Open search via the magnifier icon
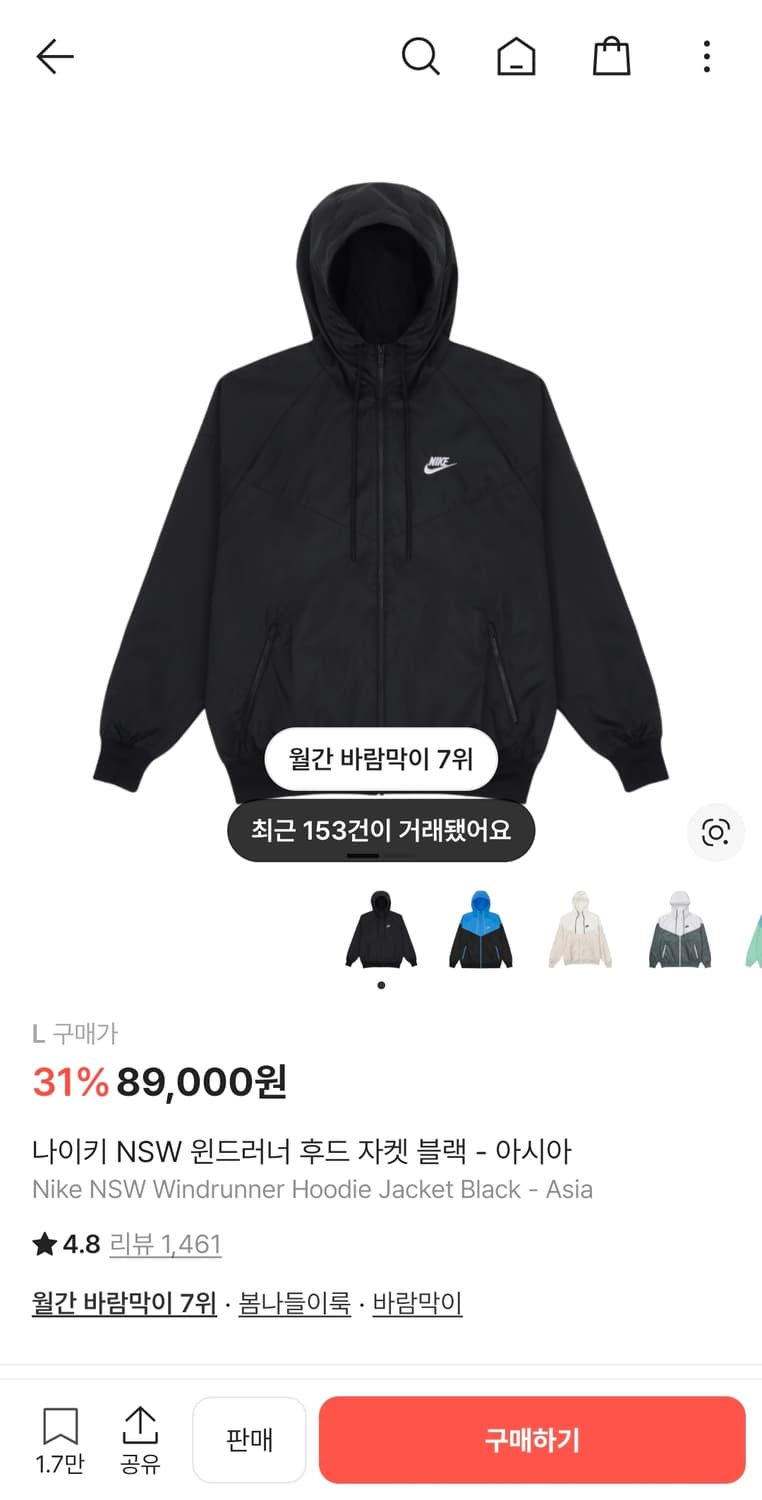 click(x=421, y=57)
